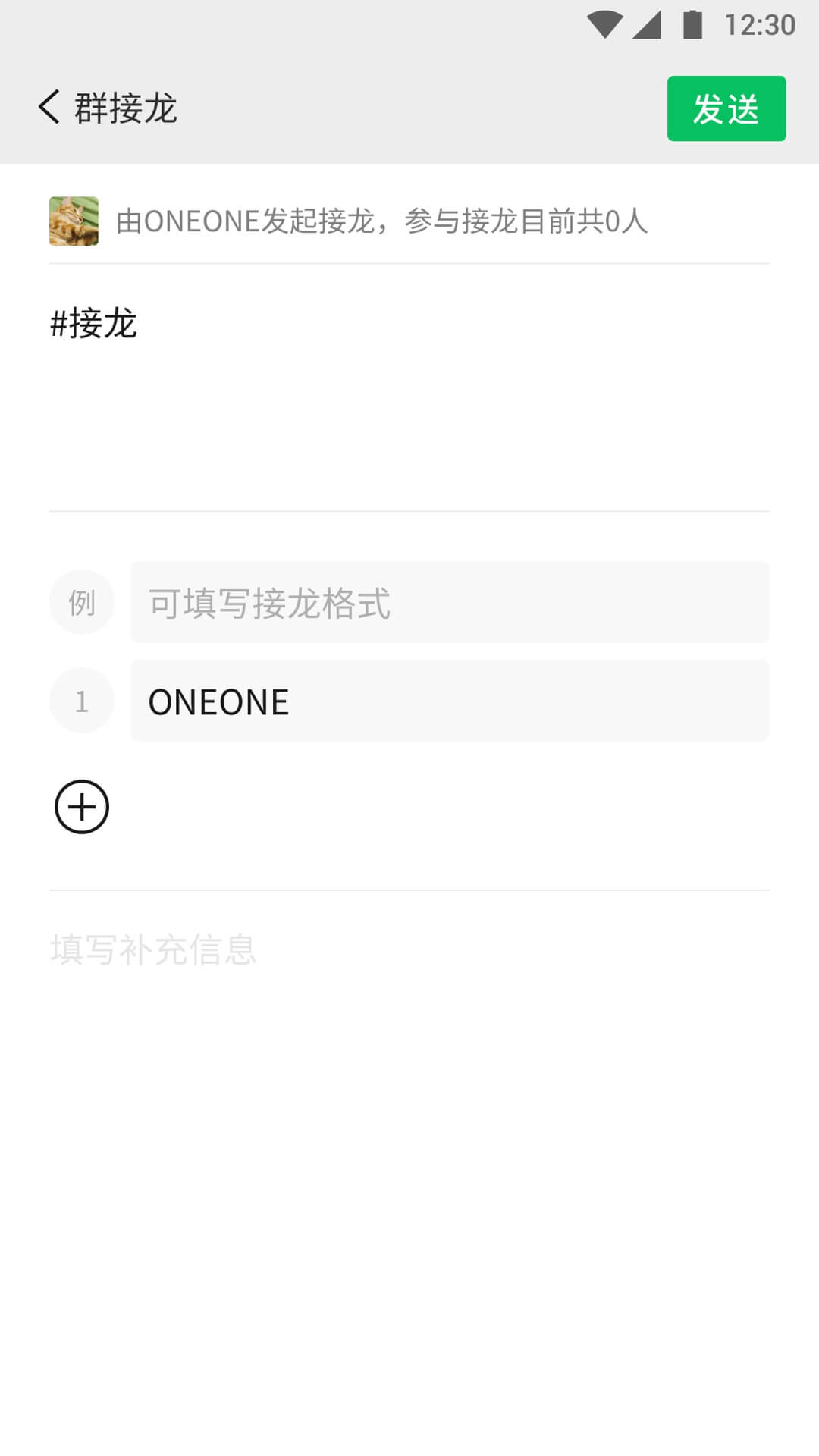This screenshot has height=1456, width=819.
Task: Tap the 例 example badge
Action: (81, 601)
